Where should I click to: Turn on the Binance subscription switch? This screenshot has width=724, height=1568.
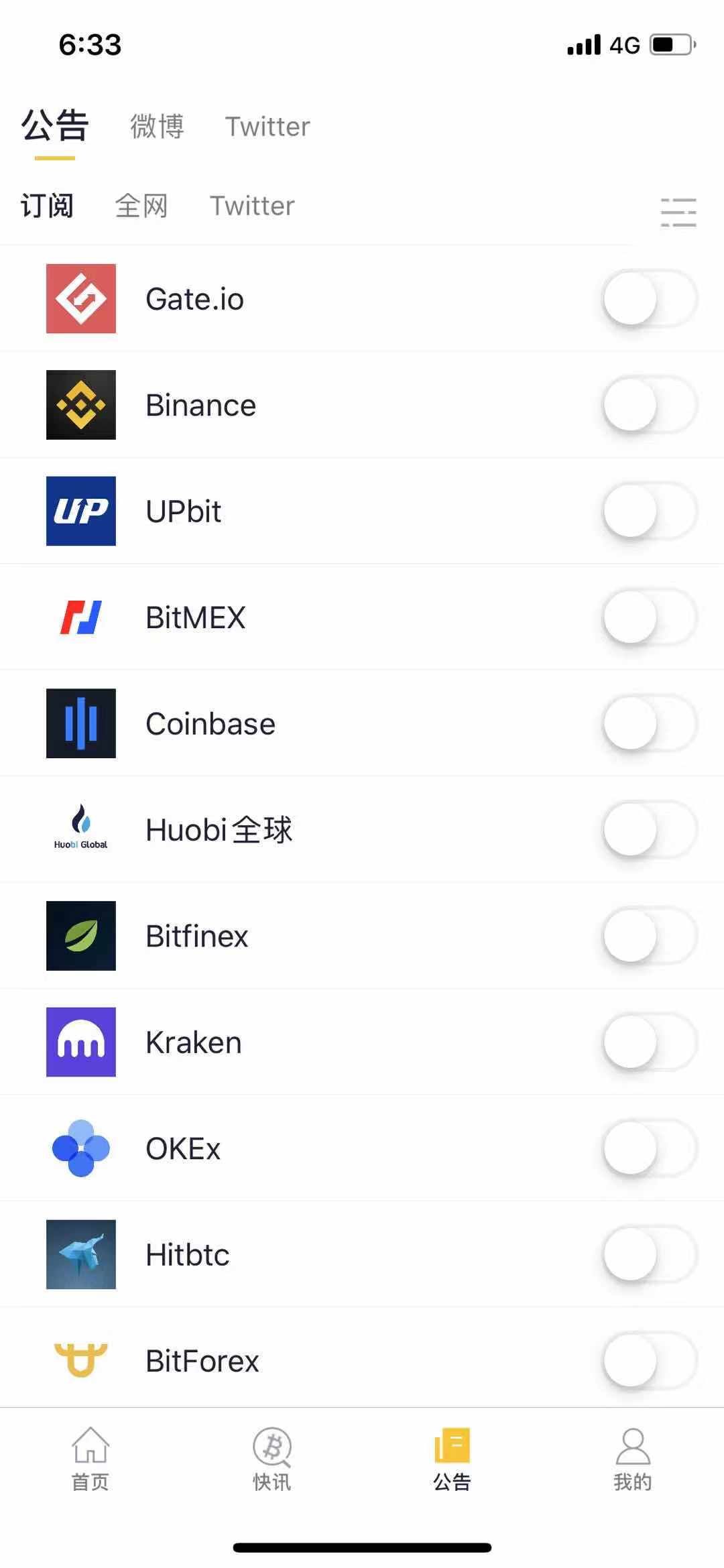(x=649, y=405)
